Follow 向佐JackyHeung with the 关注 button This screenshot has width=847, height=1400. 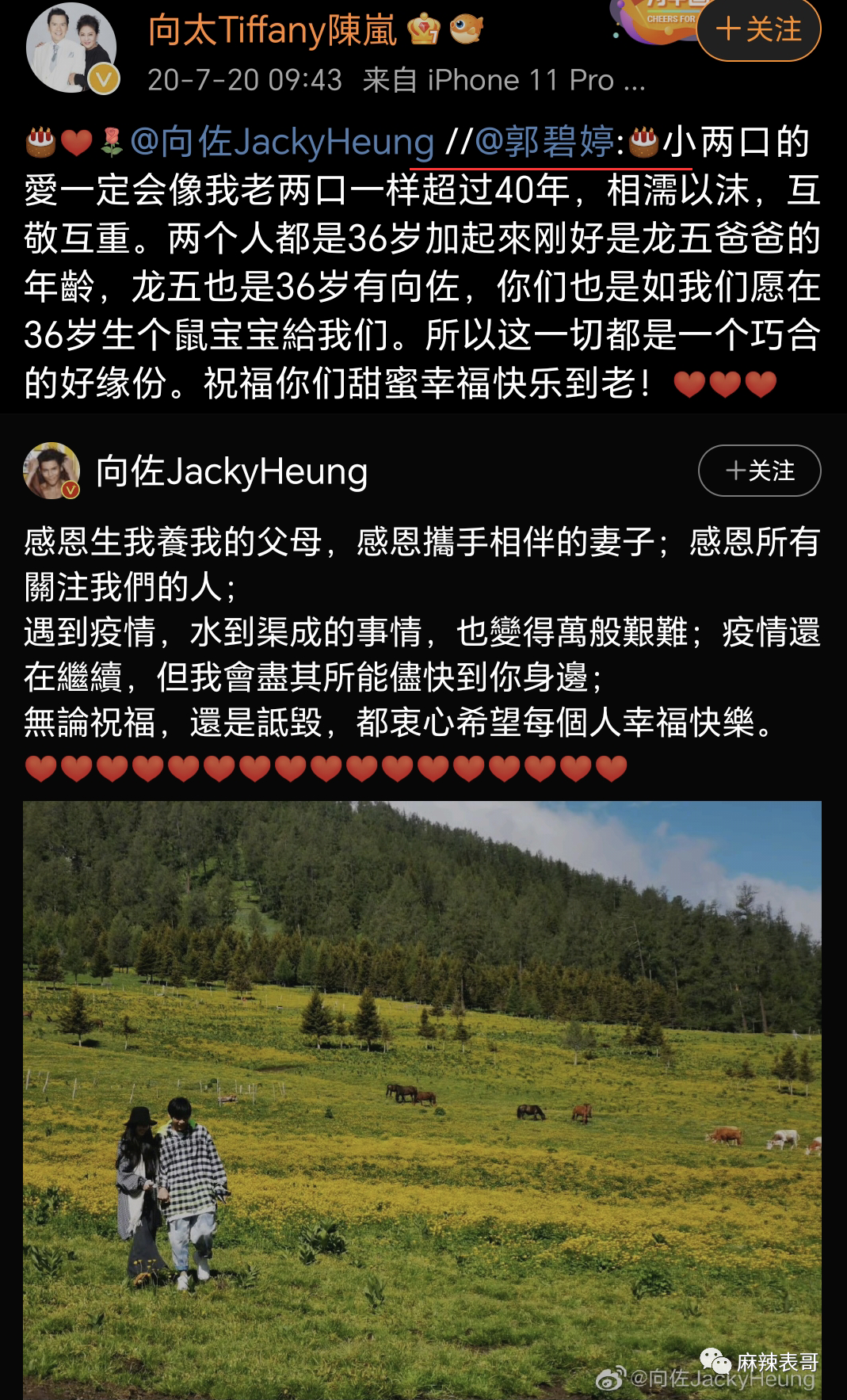coord(758,471)
